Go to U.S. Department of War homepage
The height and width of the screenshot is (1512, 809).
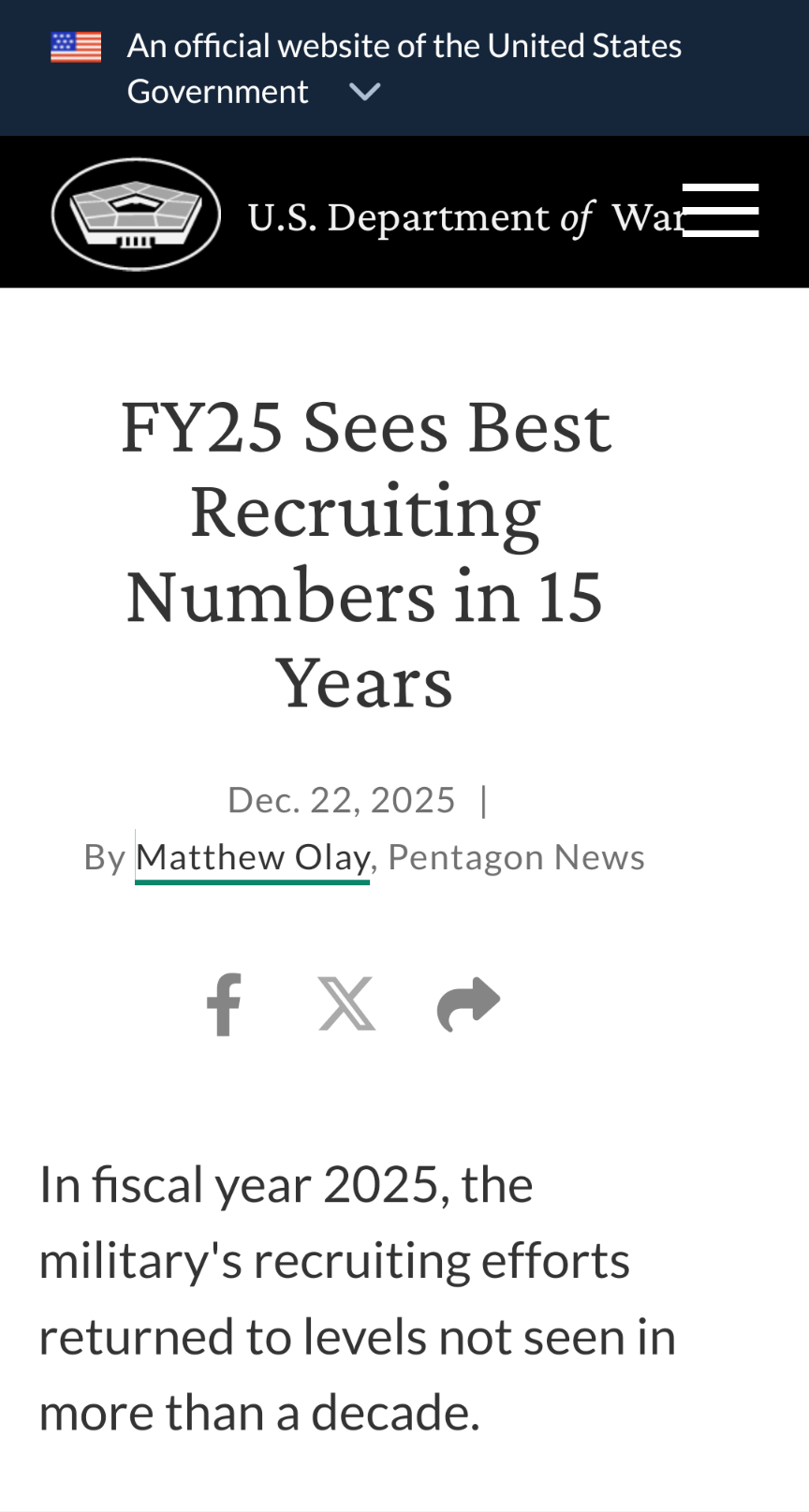click(x=137, y=215)
